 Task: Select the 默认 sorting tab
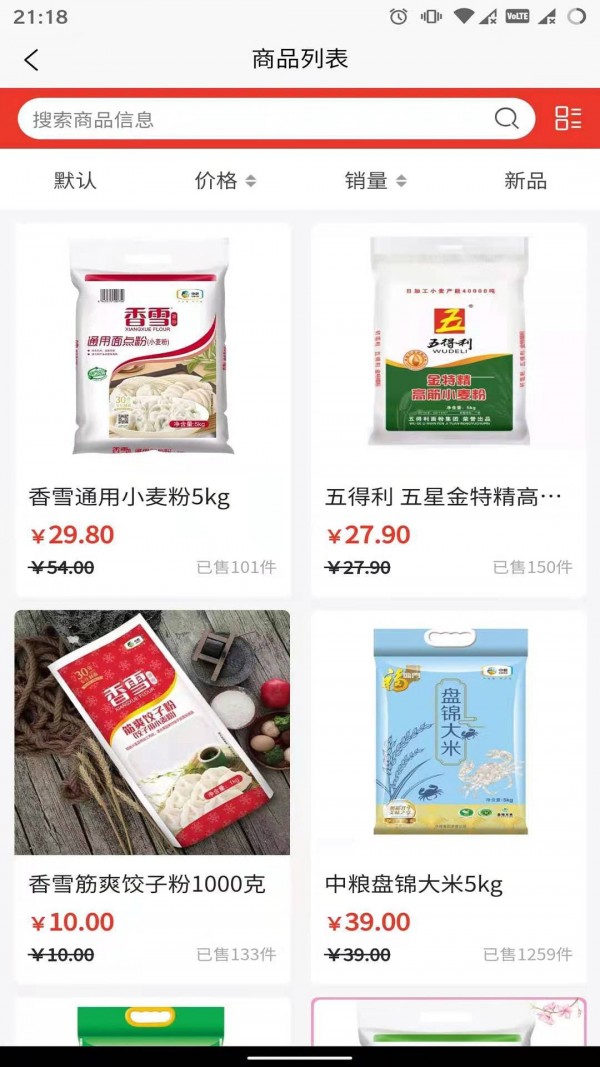pyautogui.click(x=75, y=181)
